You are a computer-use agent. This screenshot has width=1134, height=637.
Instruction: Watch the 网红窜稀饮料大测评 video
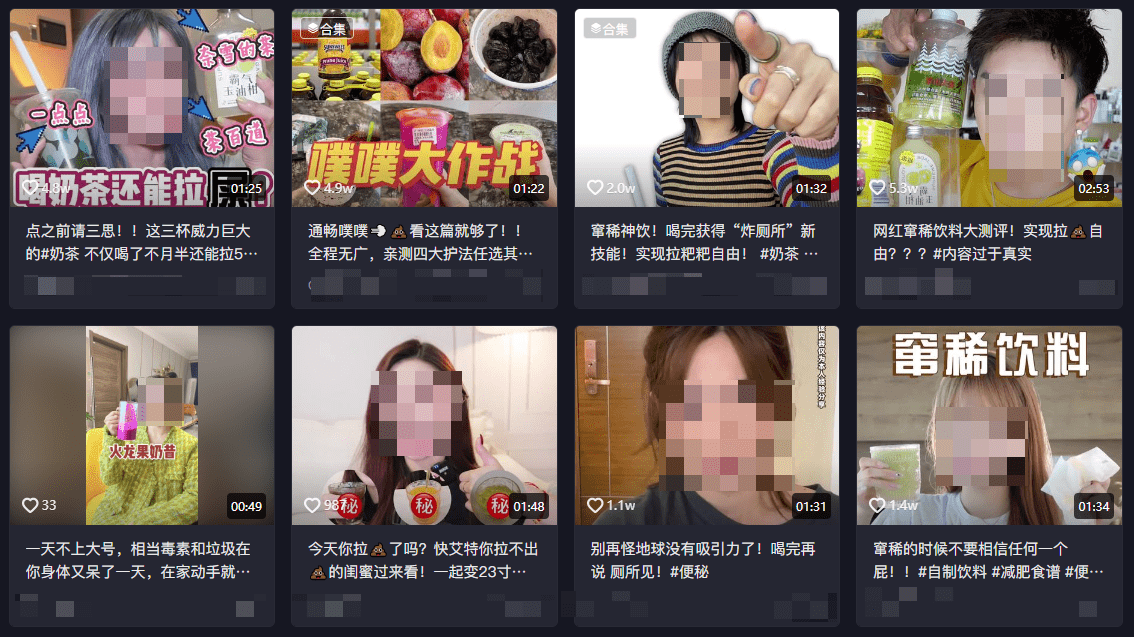click(989, 108)
